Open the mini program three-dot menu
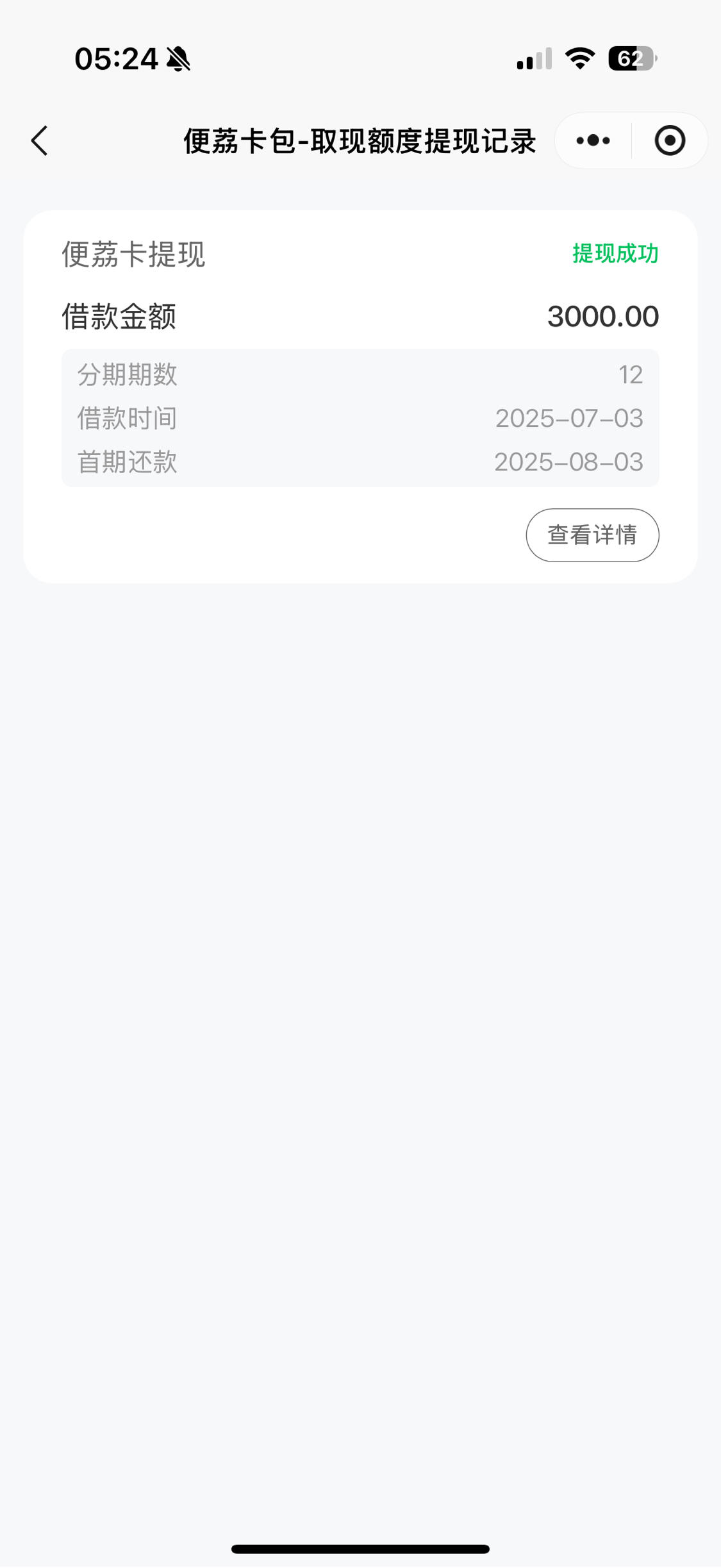This screenshot has width=721, height=1568. [593, 140]
